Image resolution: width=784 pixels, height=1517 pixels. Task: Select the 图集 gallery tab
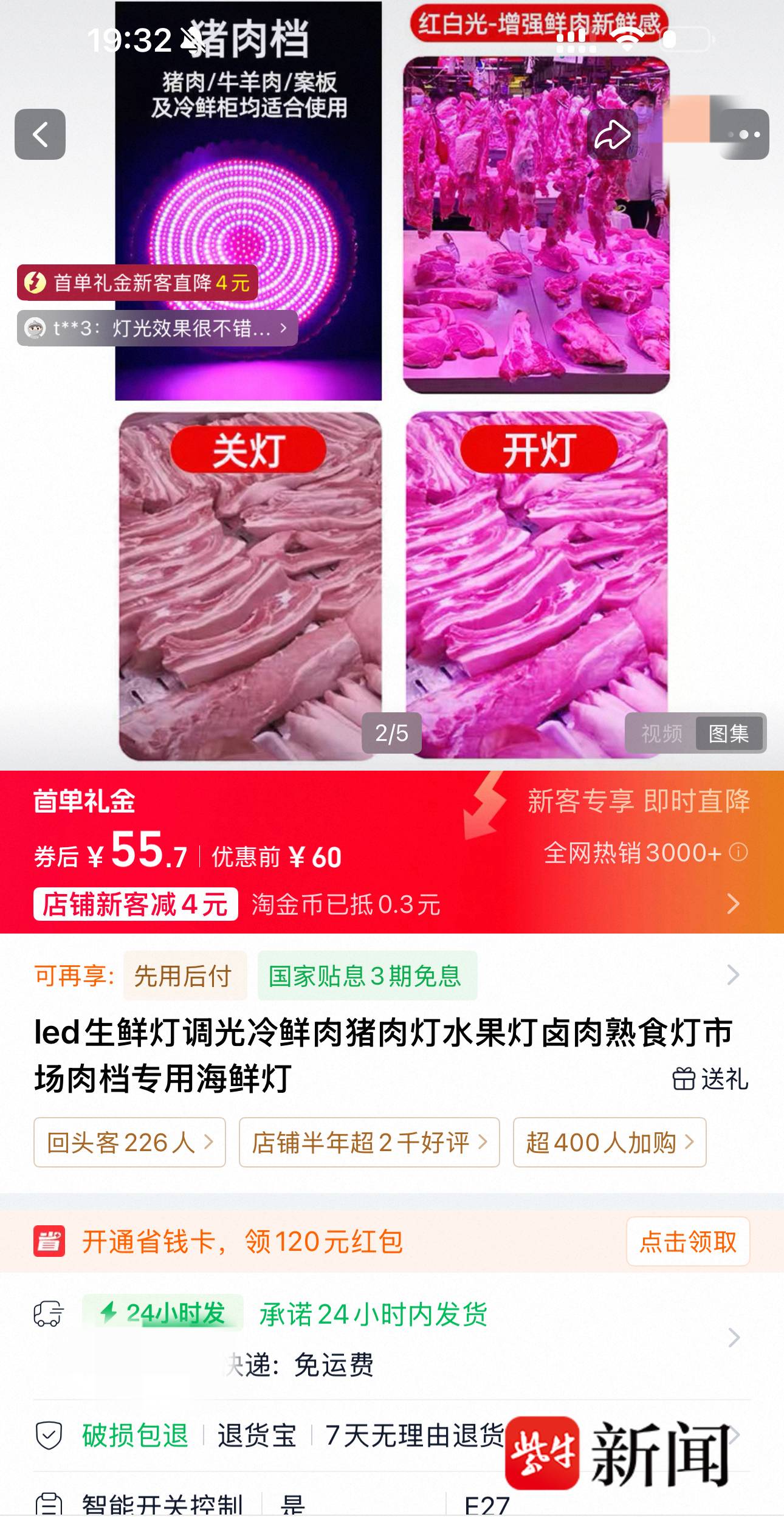729,734
